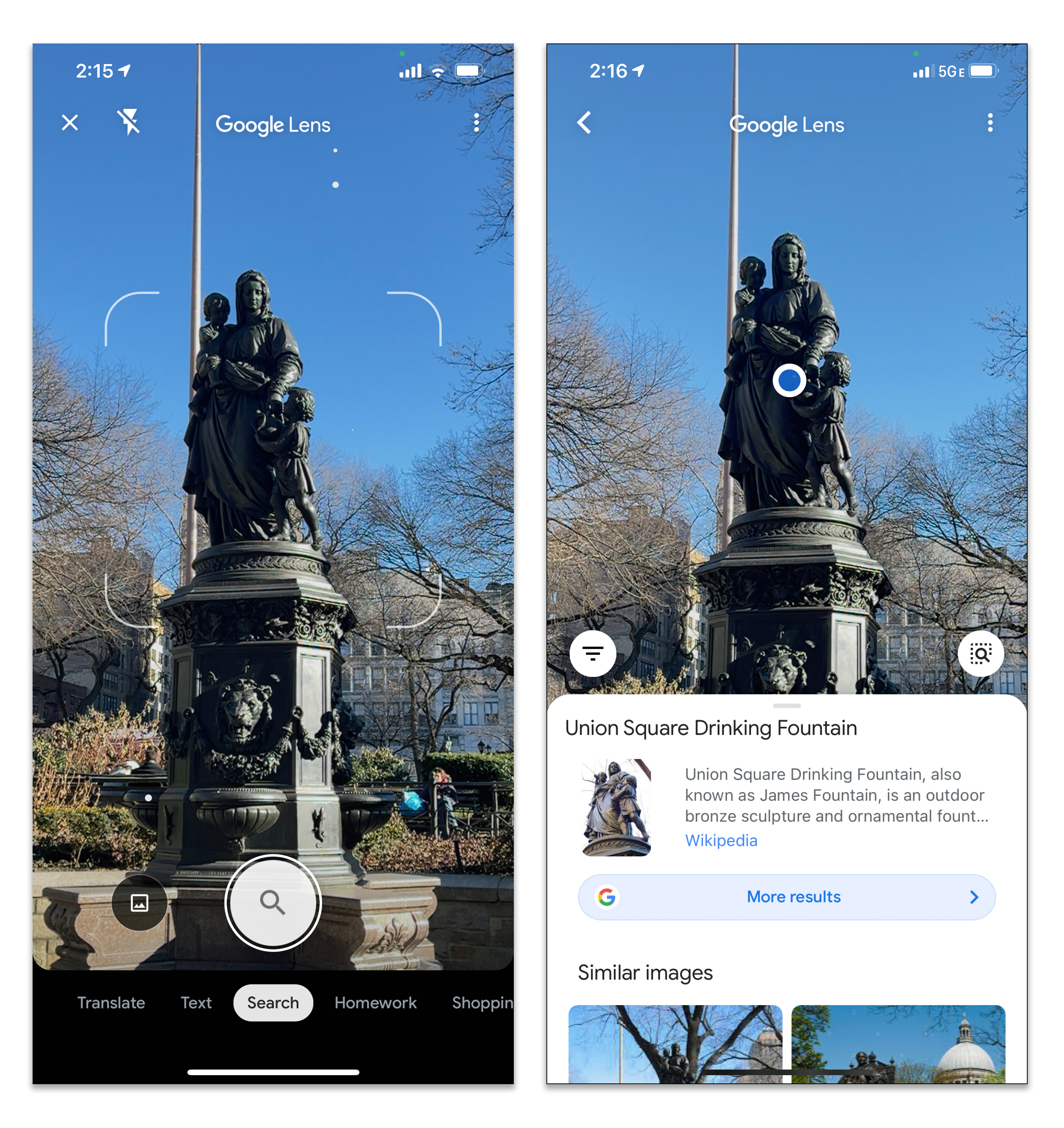Switch to Shopping mode

pos(482,1003)
